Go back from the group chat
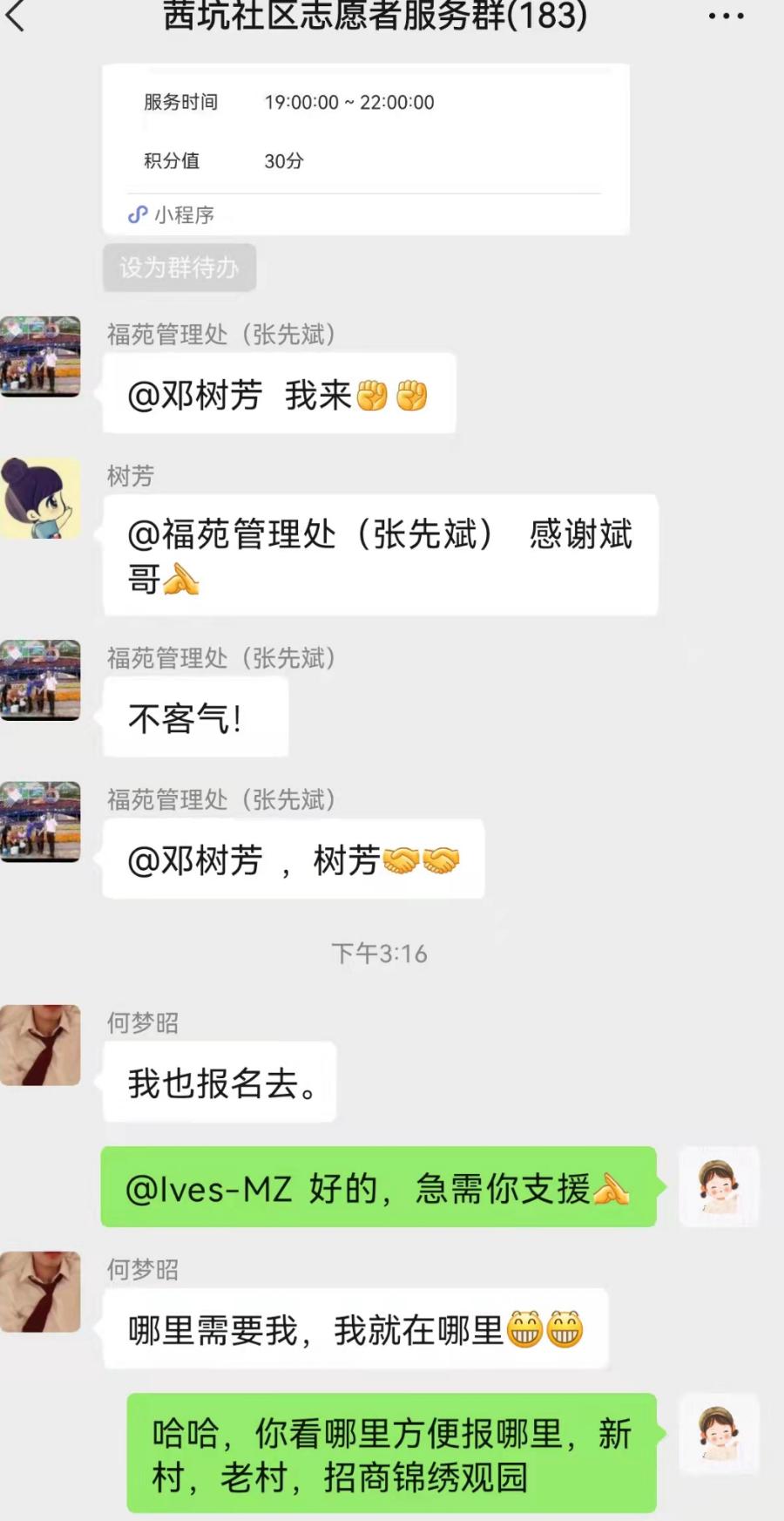 pyautogui.click(x=16, y=16)
